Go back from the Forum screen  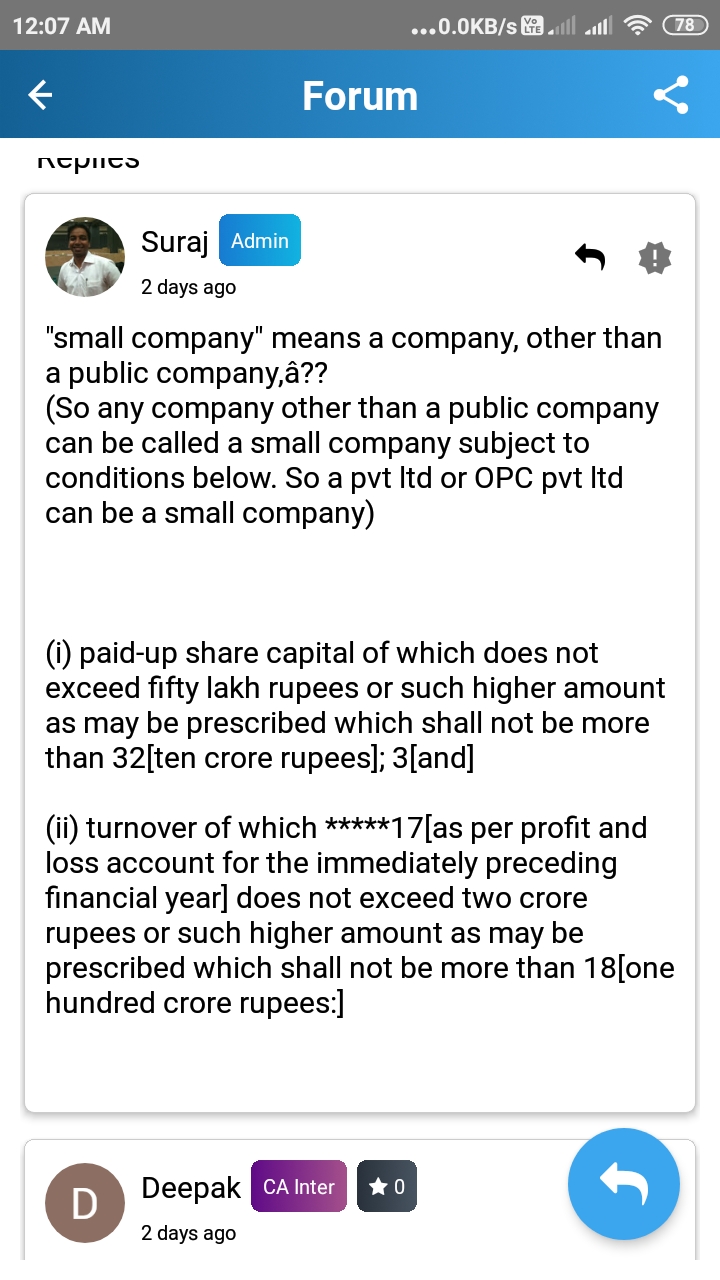(40, 95)
